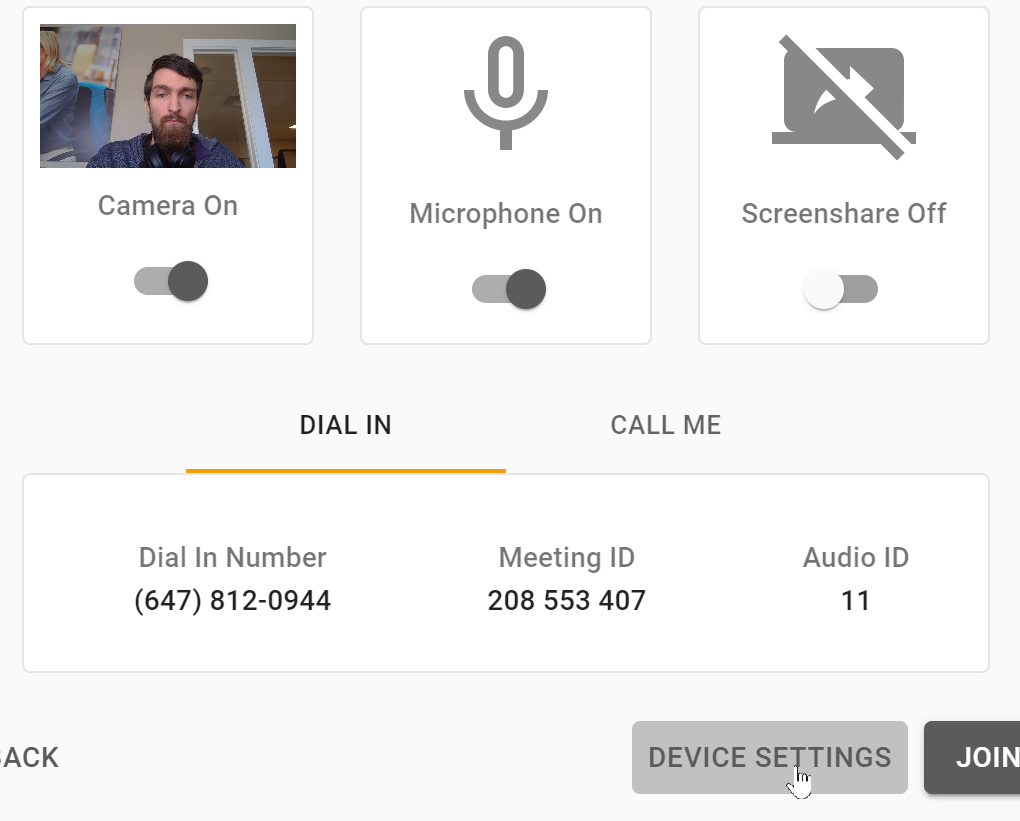This screenshot has height=821, width=1020.
Task: Enable the Screenshare toggle
Action: coord(841,290)
